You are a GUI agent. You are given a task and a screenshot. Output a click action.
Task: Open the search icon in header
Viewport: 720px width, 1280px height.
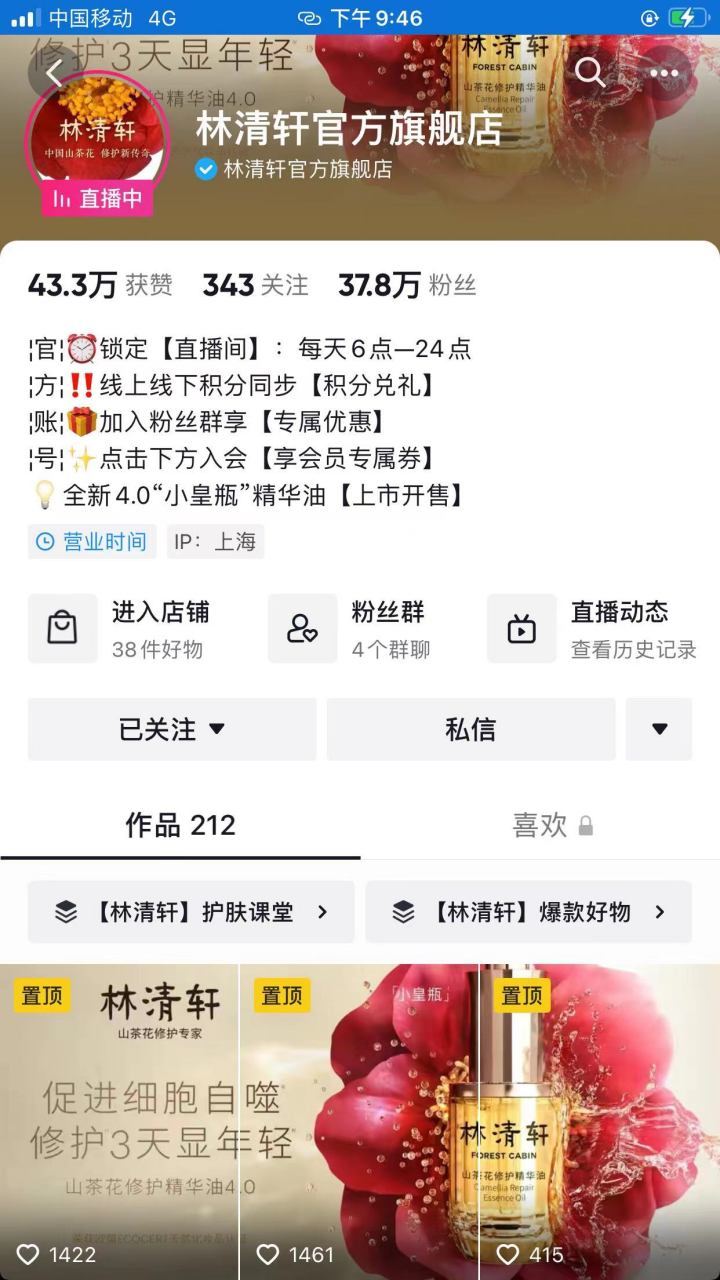590,72
